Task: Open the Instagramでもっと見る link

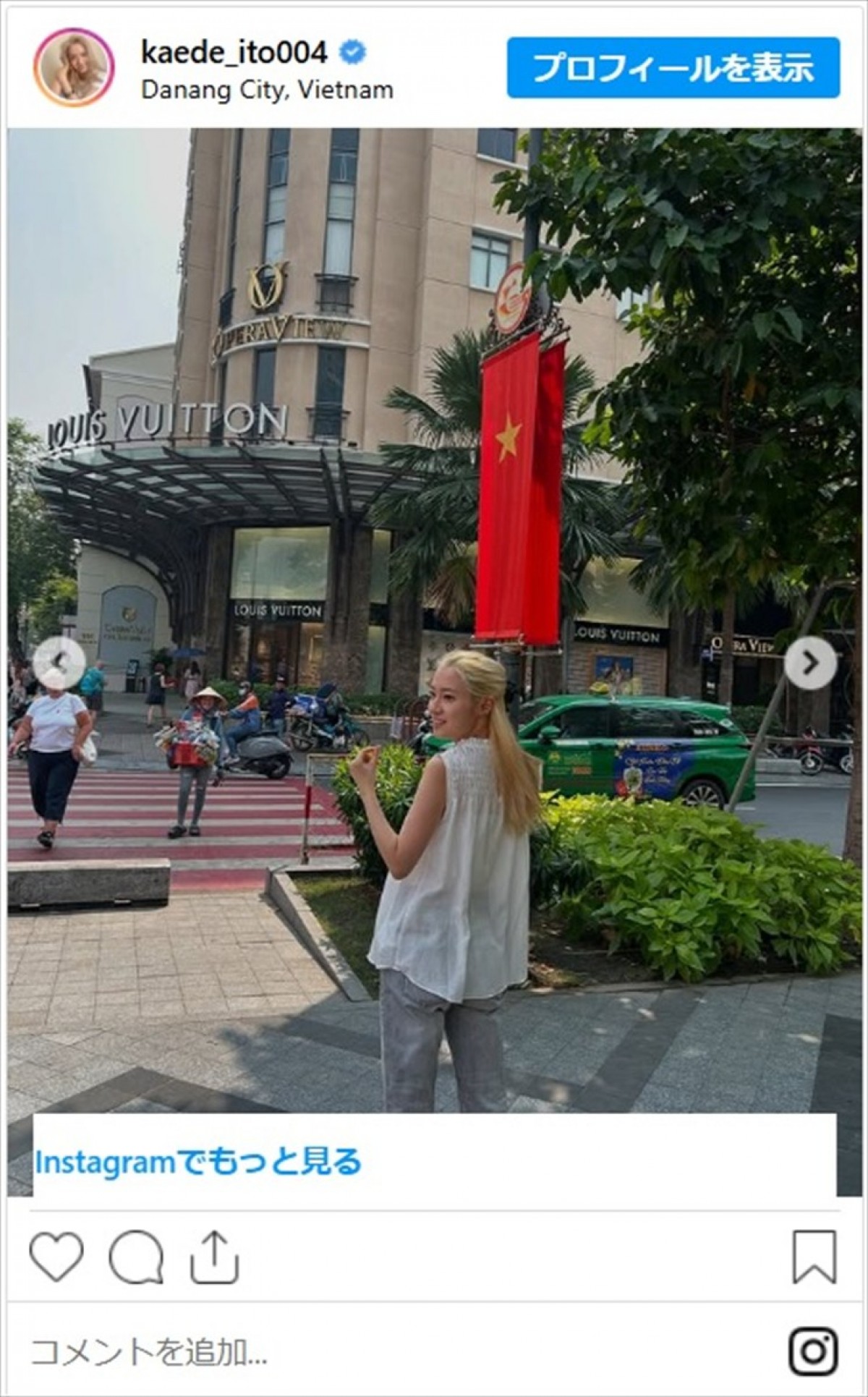Action: [198, 1162]
